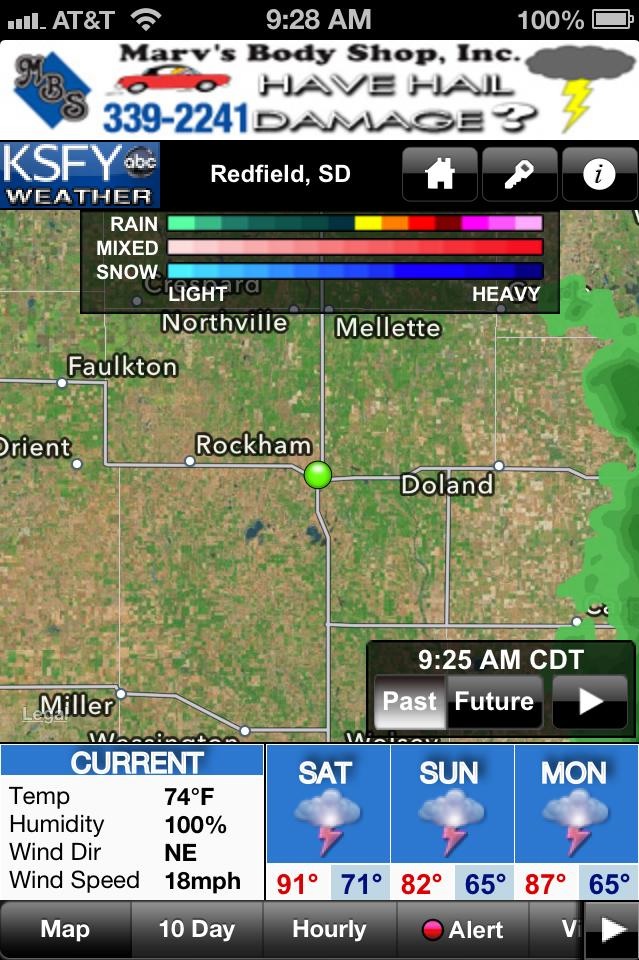The image size is (639, 960).
Task: Open the map key legend
Action: tap(520, 175)
